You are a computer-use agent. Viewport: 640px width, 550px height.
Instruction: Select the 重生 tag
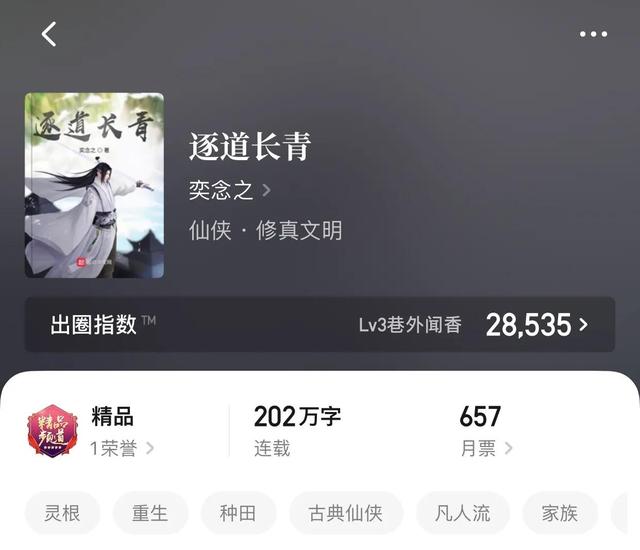150,513
